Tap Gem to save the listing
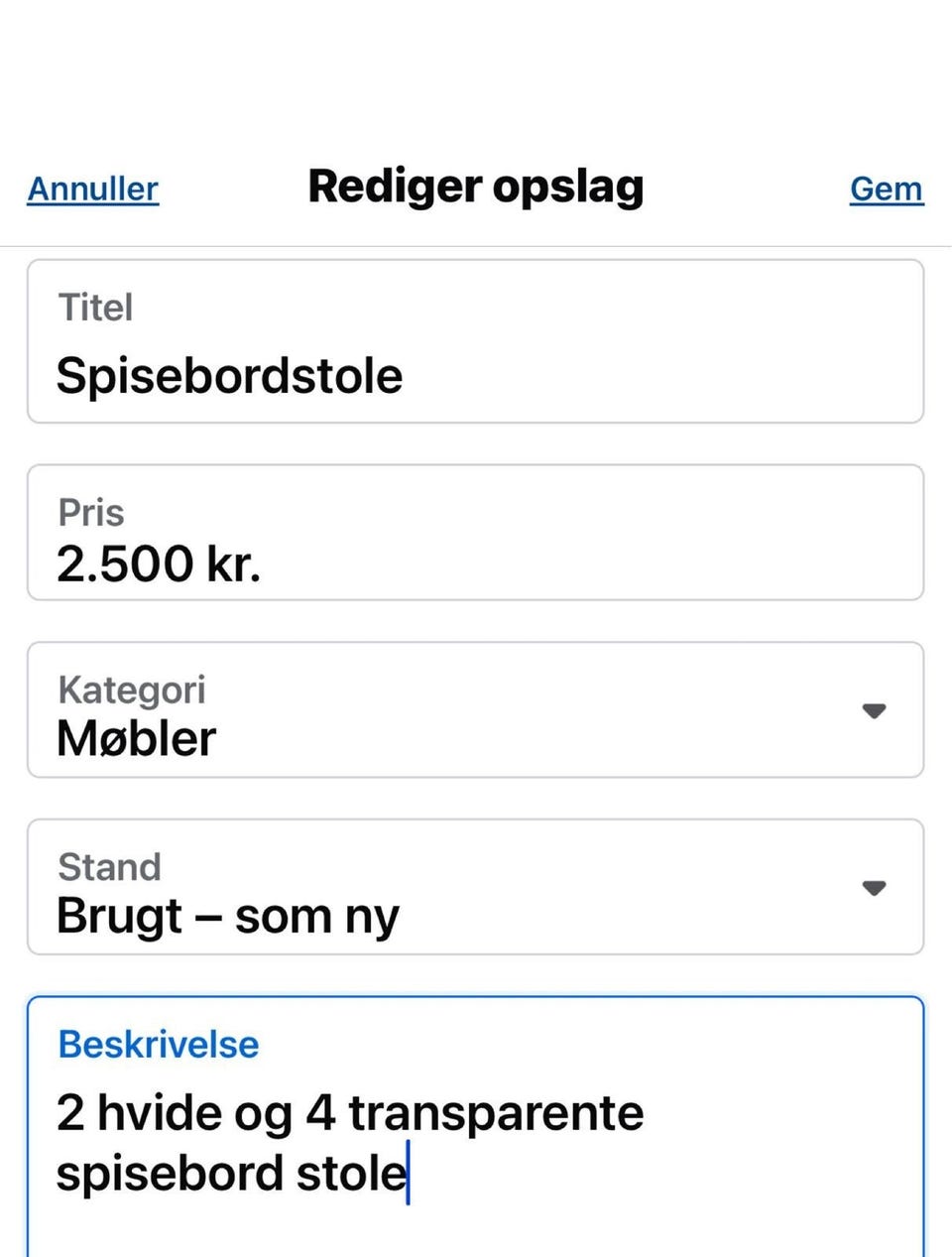This screenshot has width=952, height=1257. [887, 189]
